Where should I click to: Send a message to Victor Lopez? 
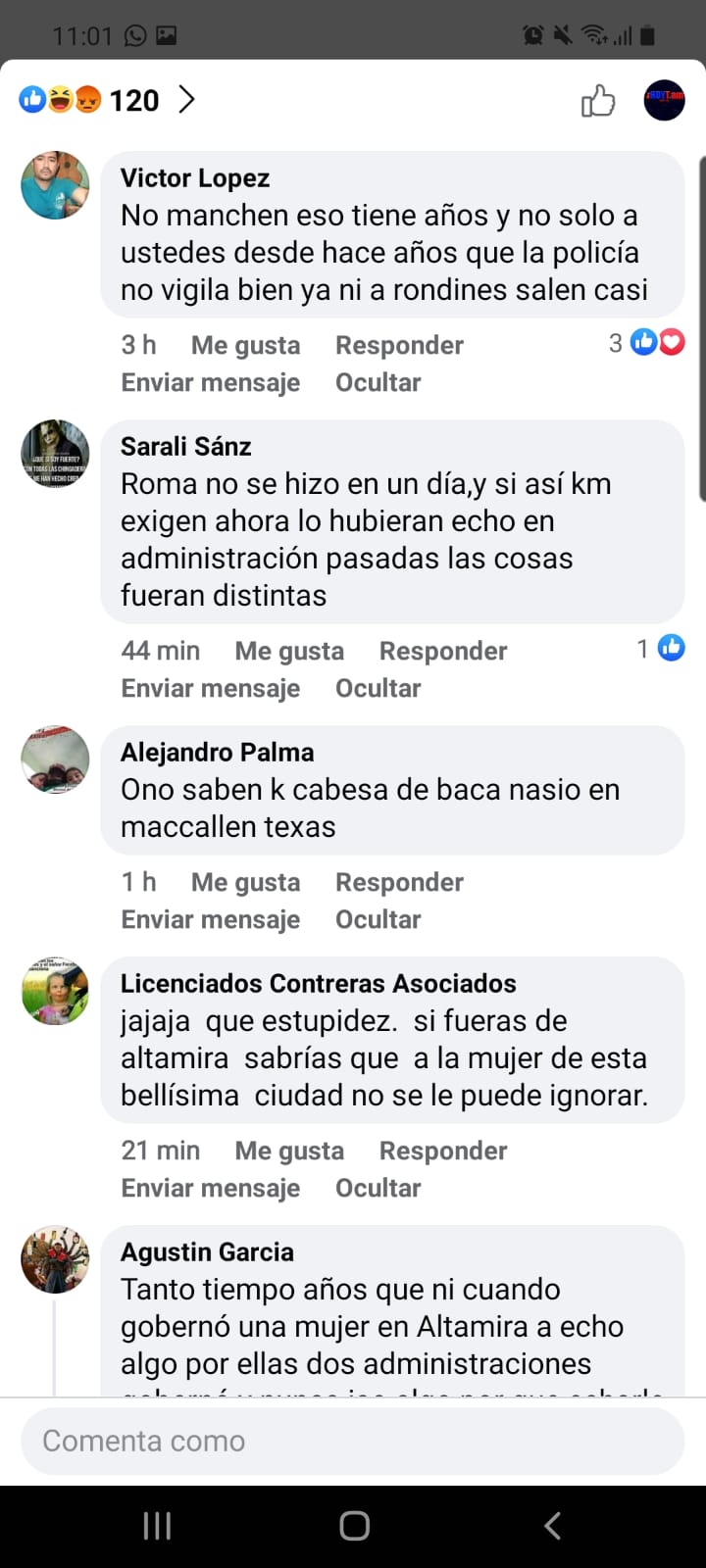pos(210,382)
